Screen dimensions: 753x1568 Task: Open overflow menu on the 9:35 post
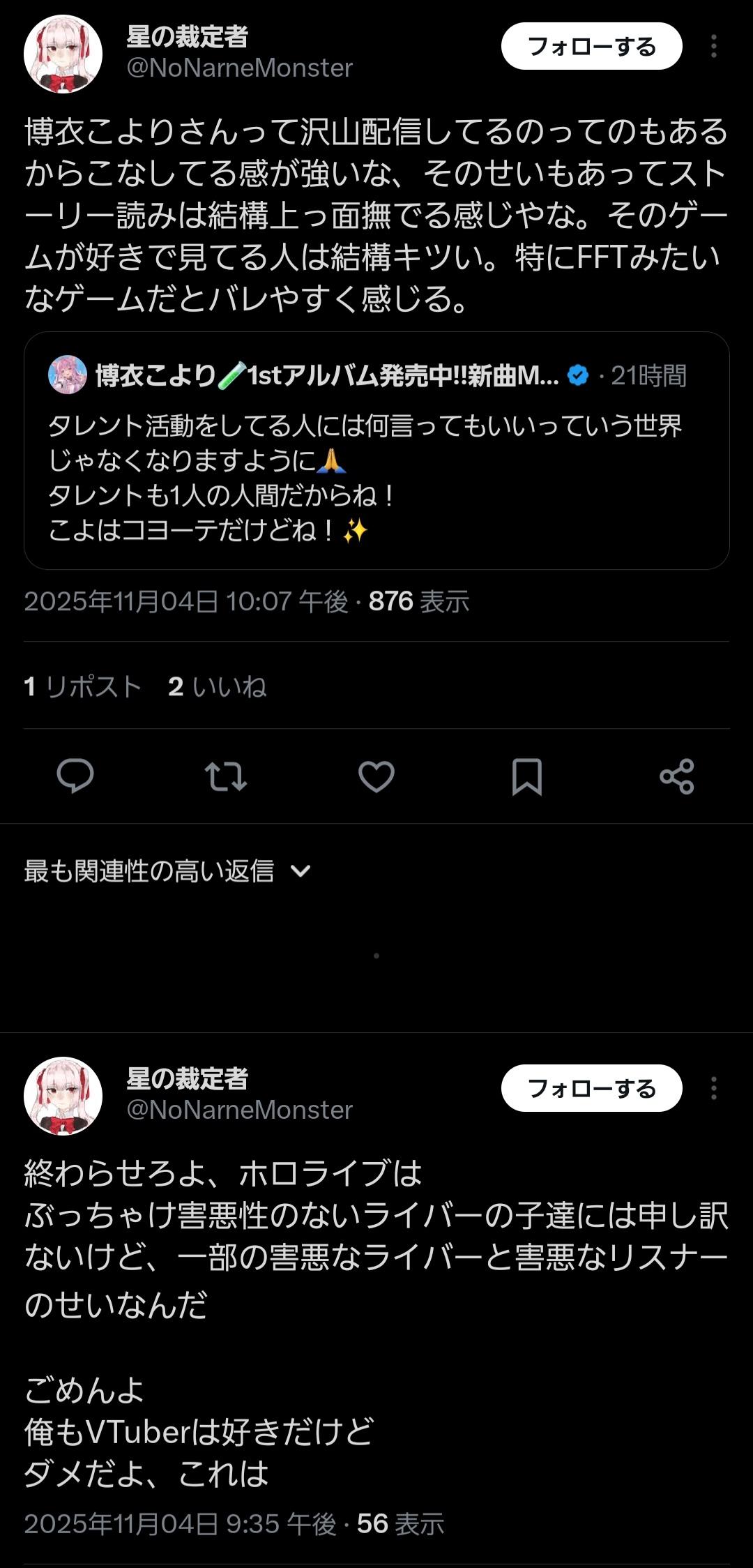pyautogui.click(x=713, y=1088)
